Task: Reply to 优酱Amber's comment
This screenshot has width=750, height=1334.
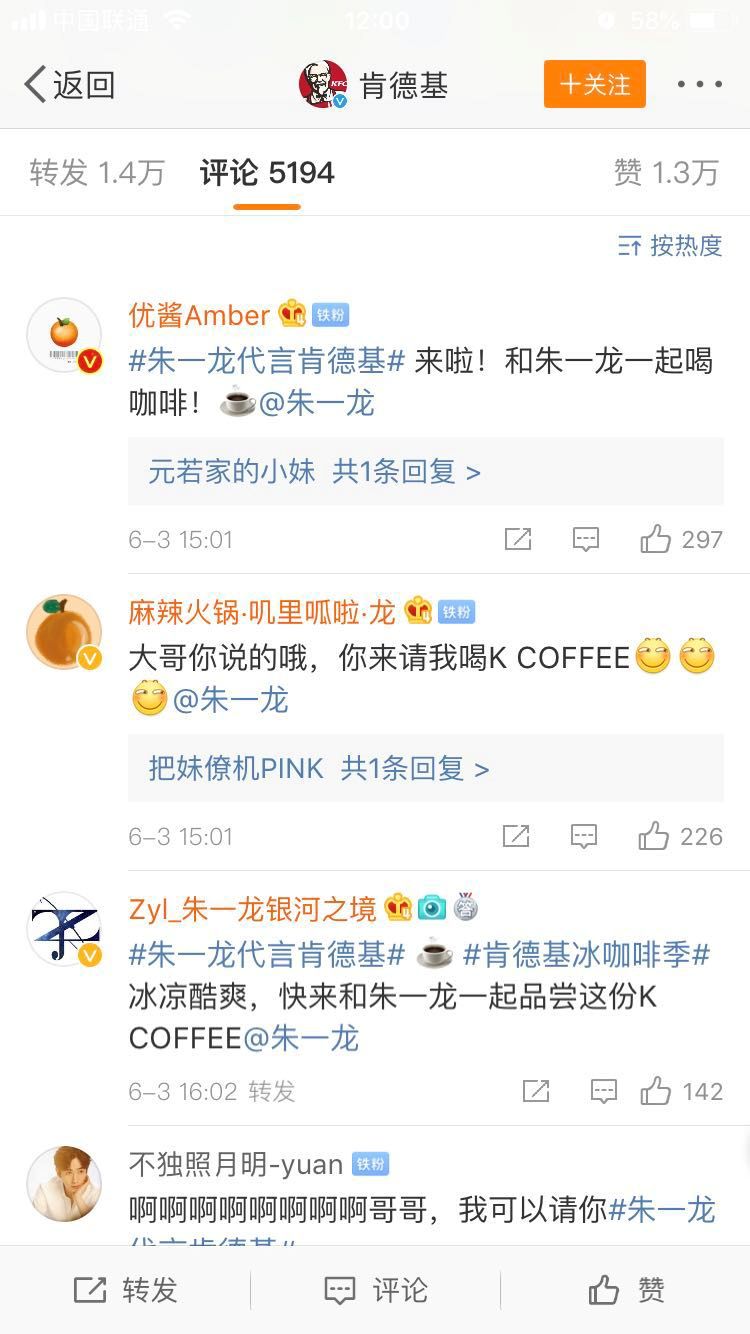Action: click(x=585, y=540)
